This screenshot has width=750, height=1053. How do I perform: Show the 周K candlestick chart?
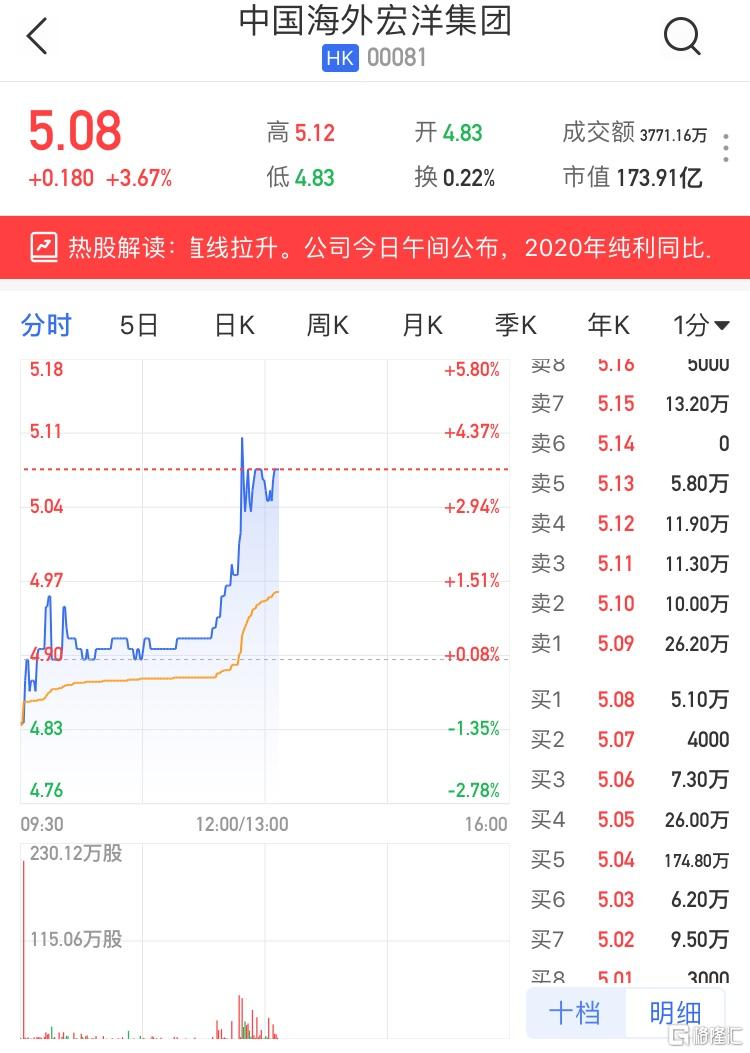pos(328,325)
